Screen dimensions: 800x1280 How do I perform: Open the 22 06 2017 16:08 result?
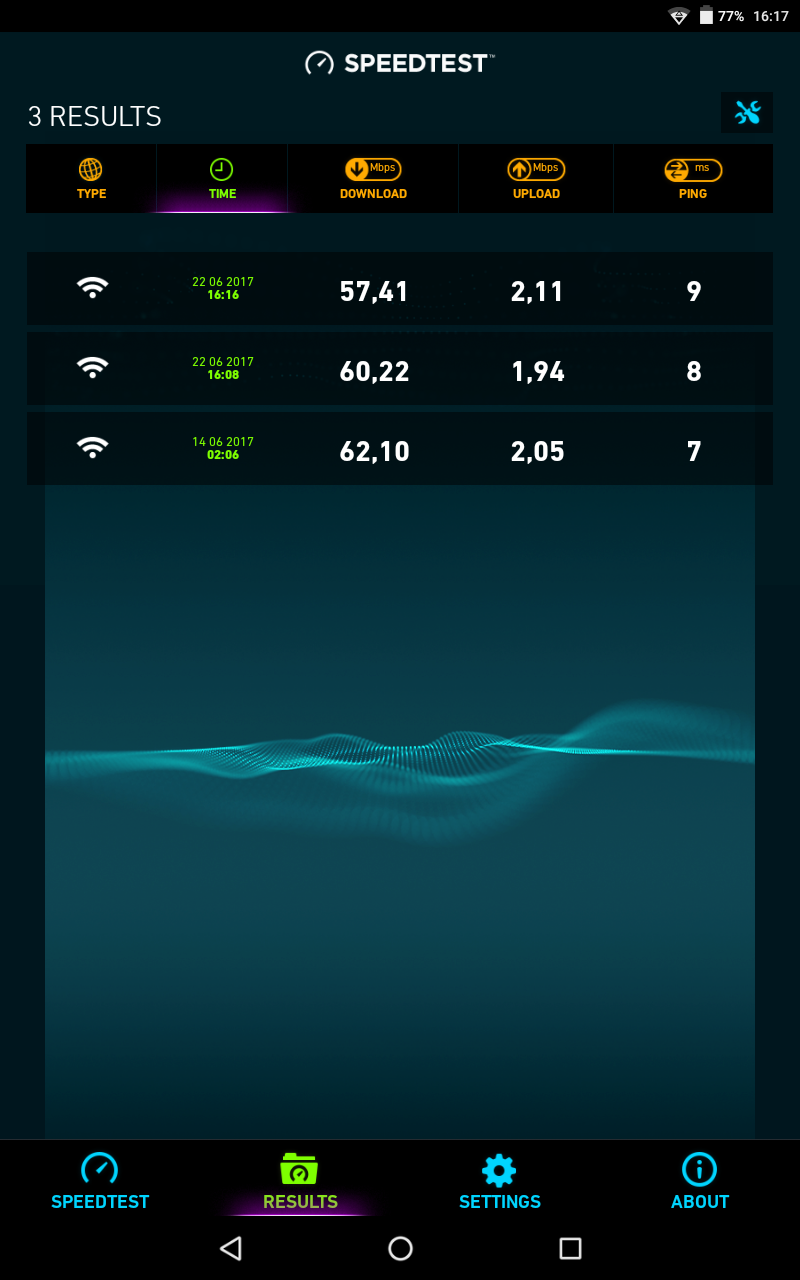coord(399,369)
